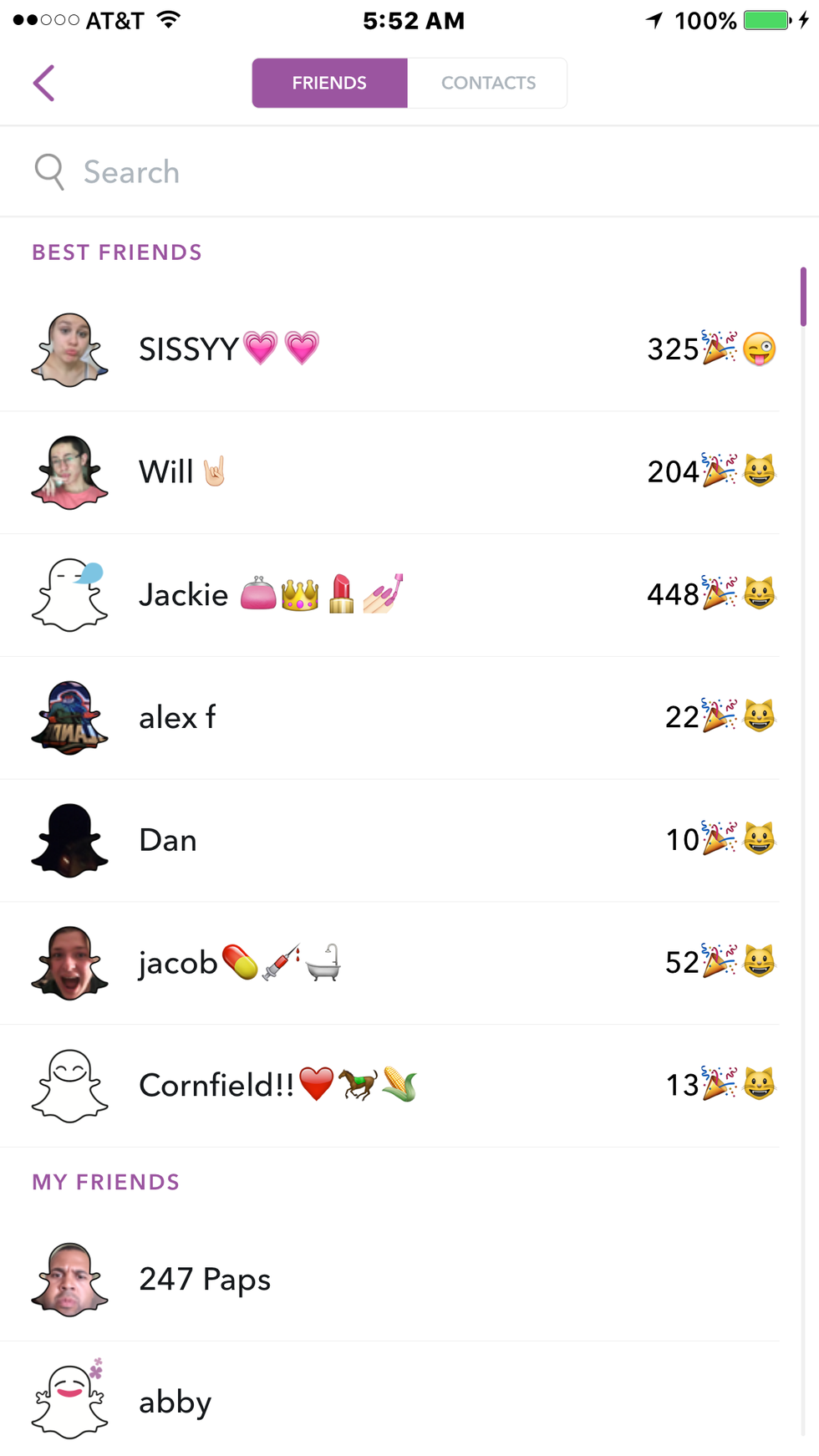Go back using the purple arrow
The height and width of the screenshot is (1456, 819).
(44, 84)
